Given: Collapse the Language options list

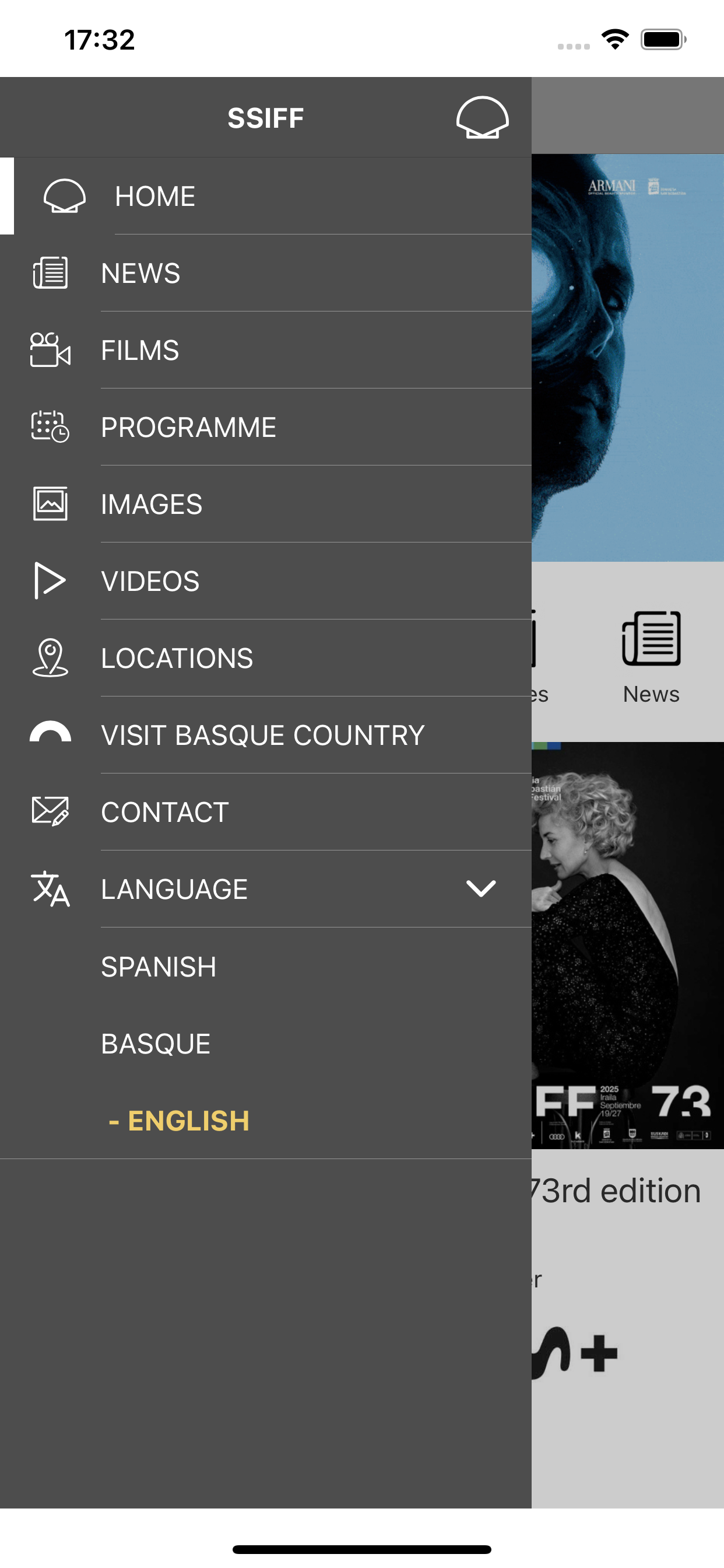Looking at the screenshot, I should point(266,890).
